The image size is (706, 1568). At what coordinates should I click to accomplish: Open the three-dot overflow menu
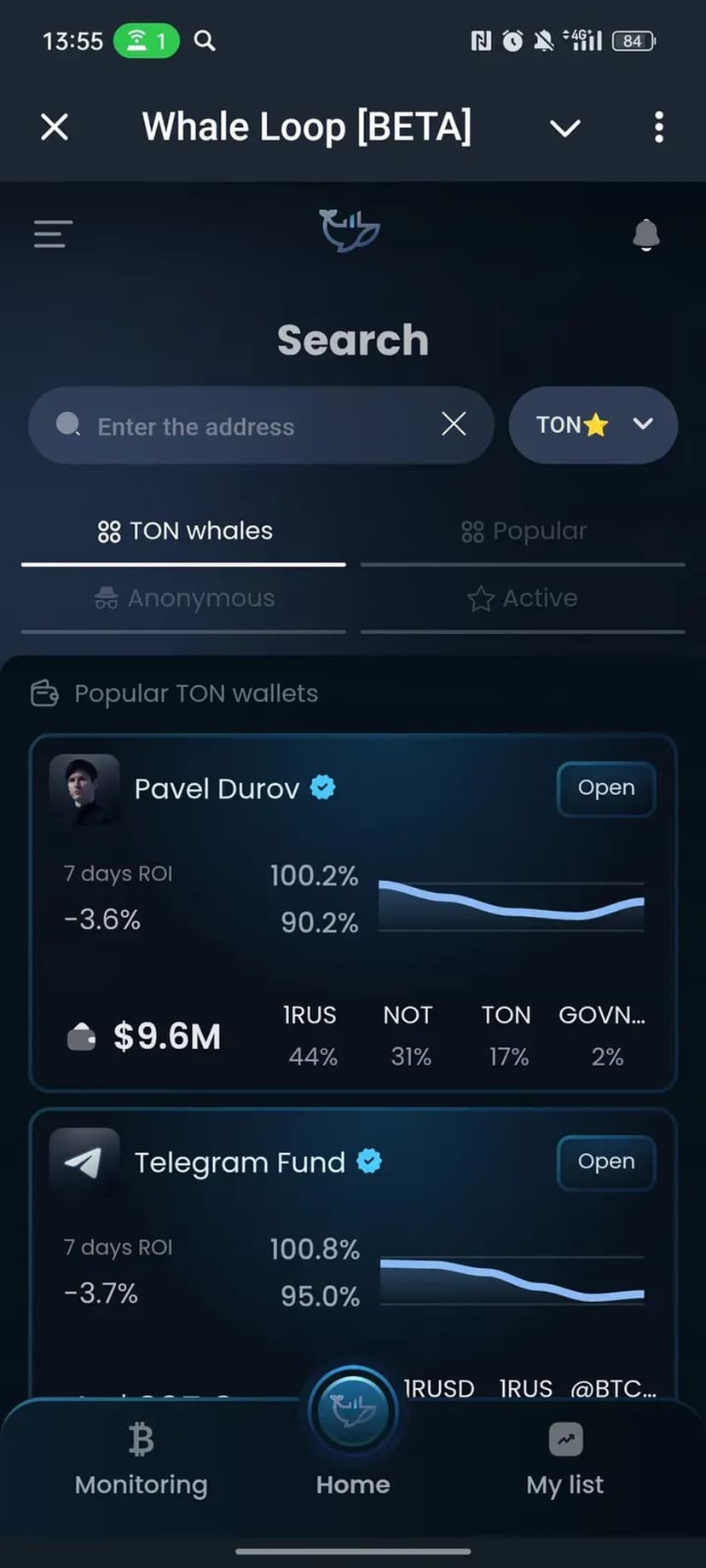(x=658, y=128)
